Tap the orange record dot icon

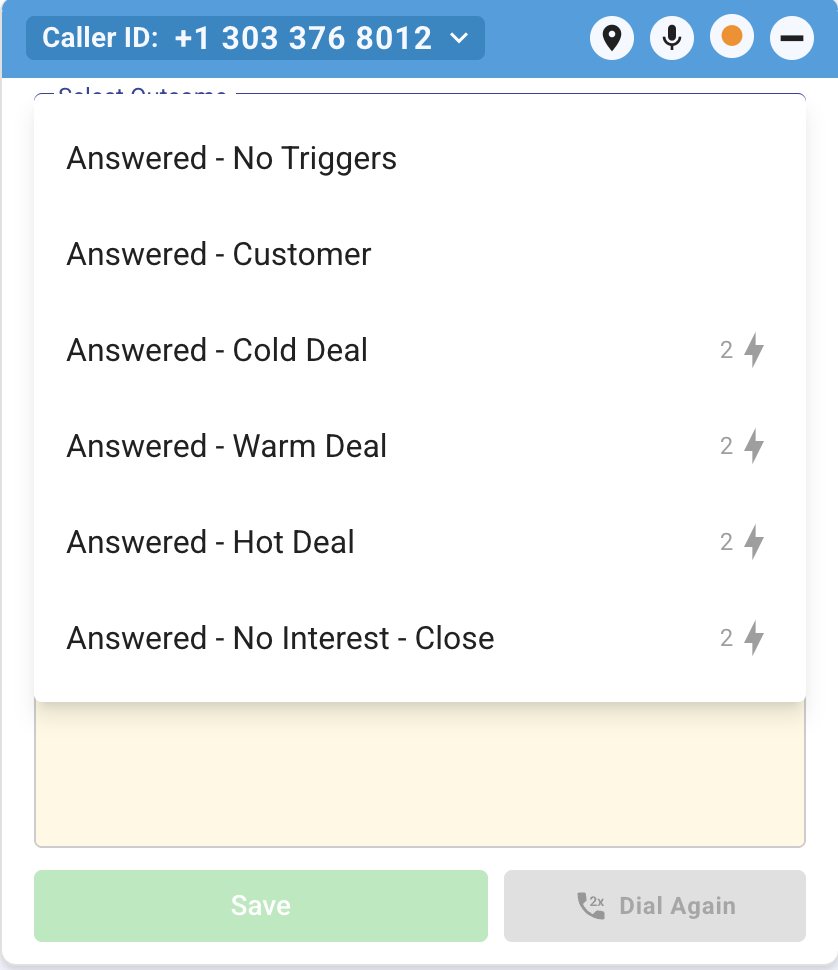click(732, 37)
